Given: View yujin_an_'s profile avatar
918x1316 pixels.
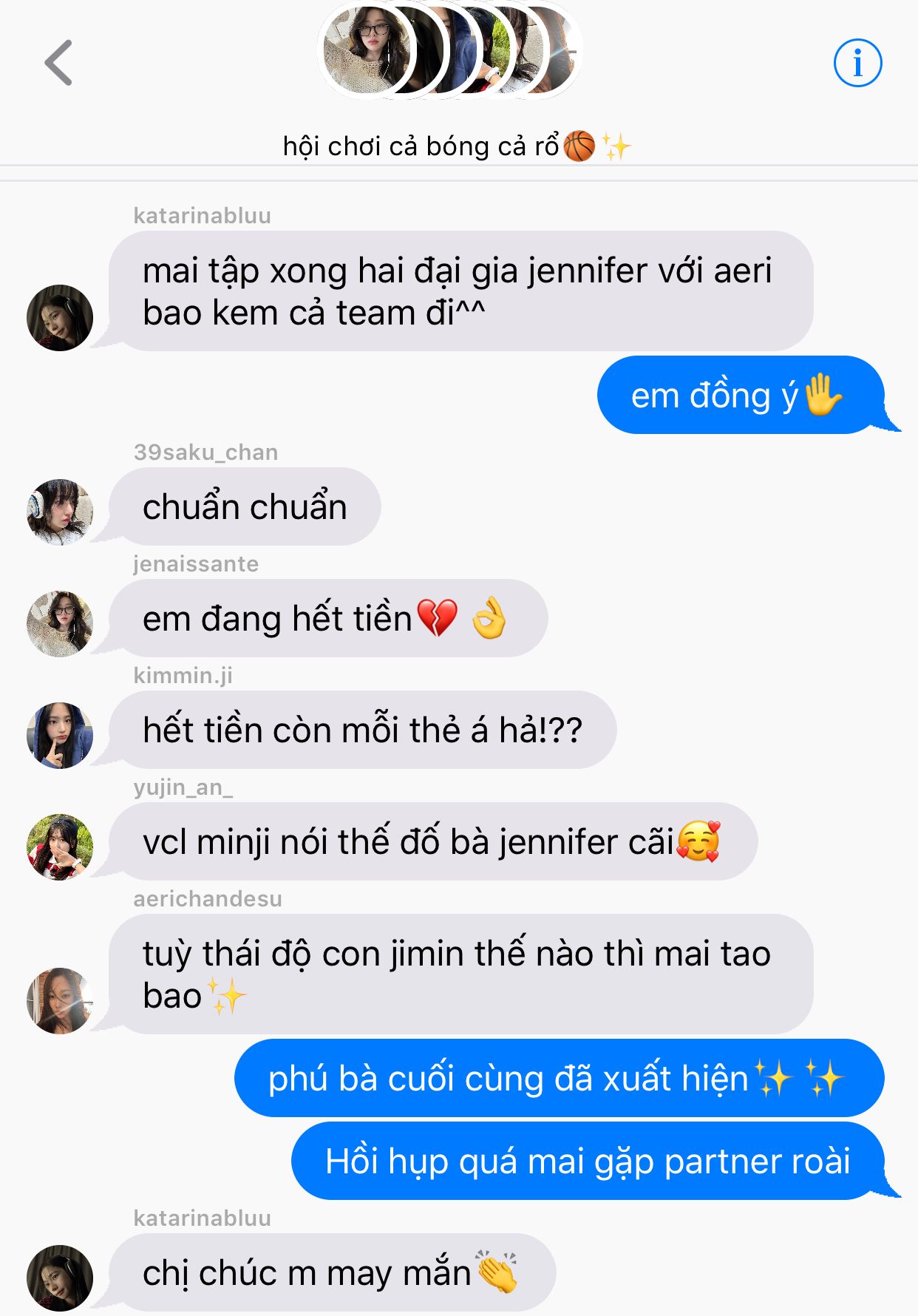Looking at the screenshot, I should click(x=60, y=847).
